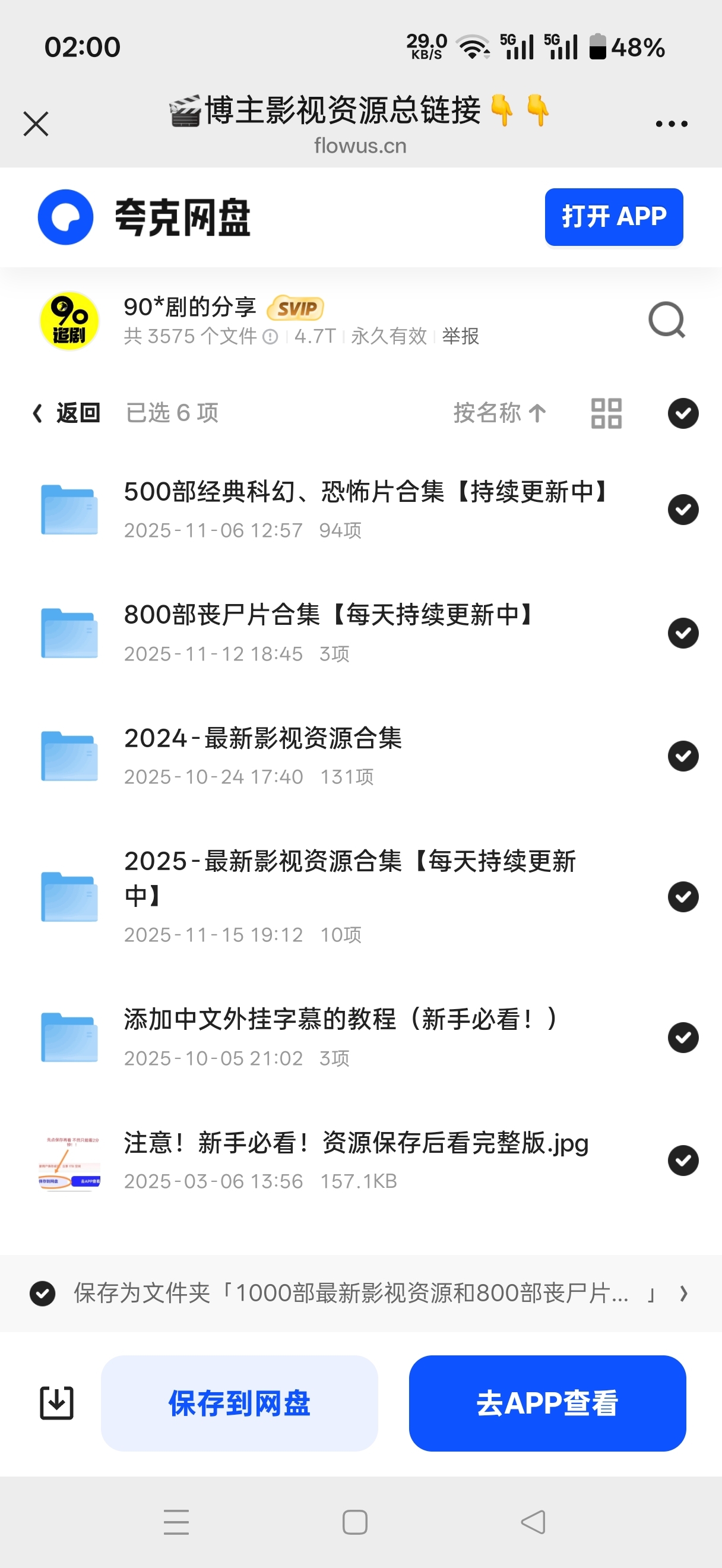
Task: Tap 举报 to report this share
Action: 460,336
